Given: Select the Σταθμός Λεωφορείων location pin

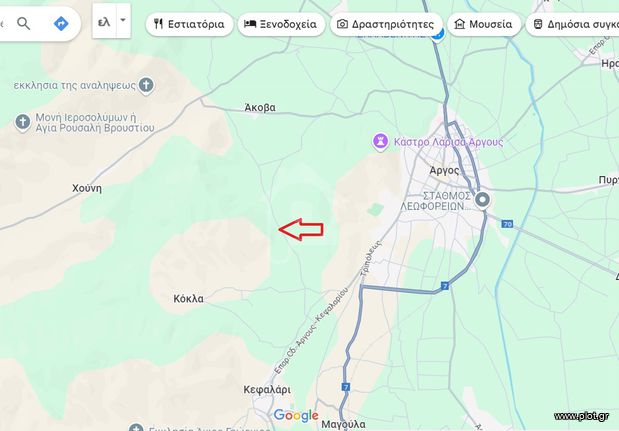Looking at the screenshot, I should point(482,200).
